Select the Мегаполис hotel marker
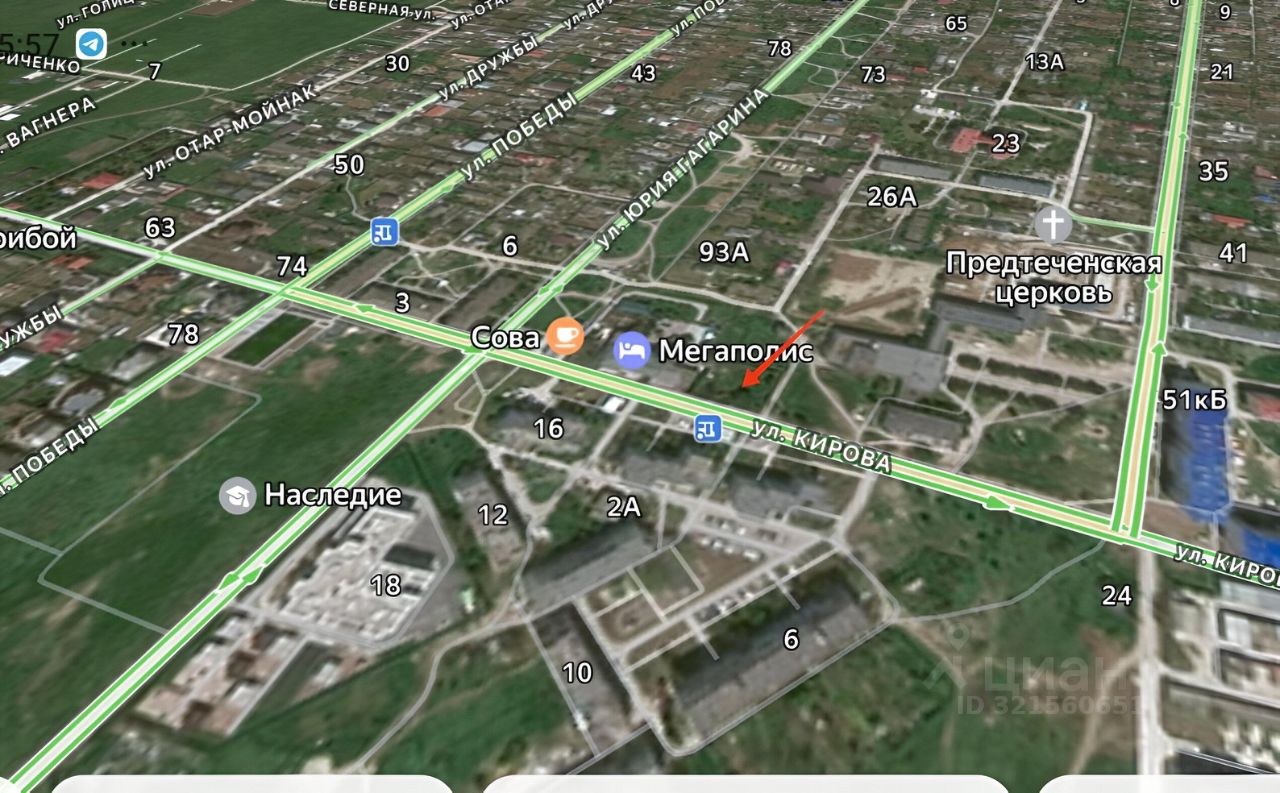This screenshot has height=793, width=1280. (632, 351)
